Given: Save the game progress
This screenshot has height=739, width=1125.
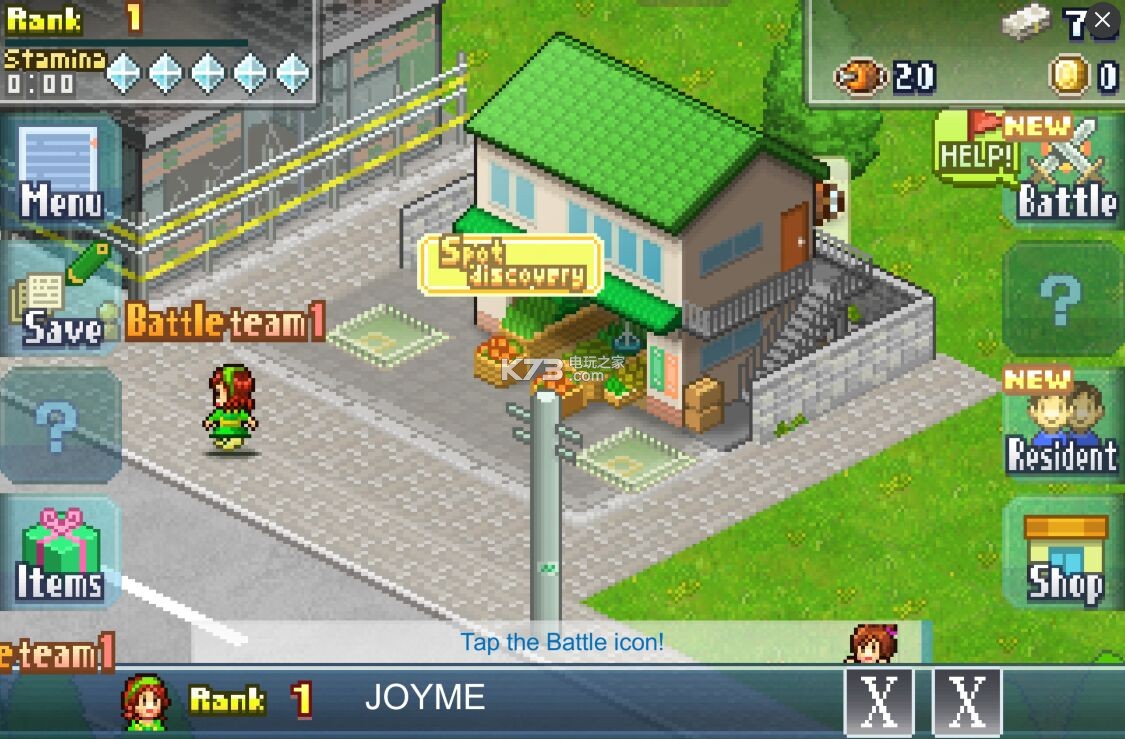Looking at the screenshot, I should (60, 300).
